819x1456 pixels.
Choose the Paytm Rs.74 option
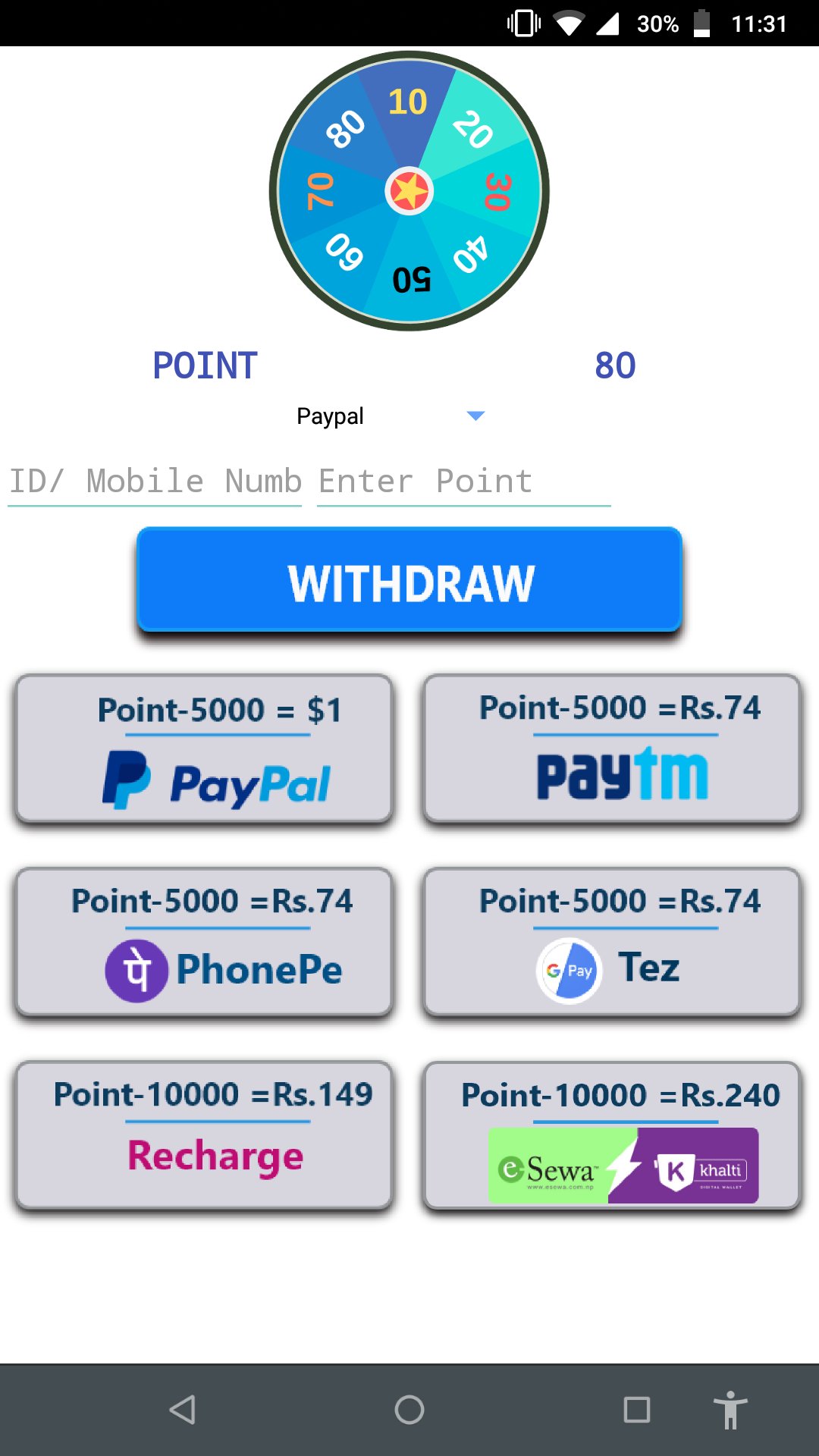[x=612, y=749]
